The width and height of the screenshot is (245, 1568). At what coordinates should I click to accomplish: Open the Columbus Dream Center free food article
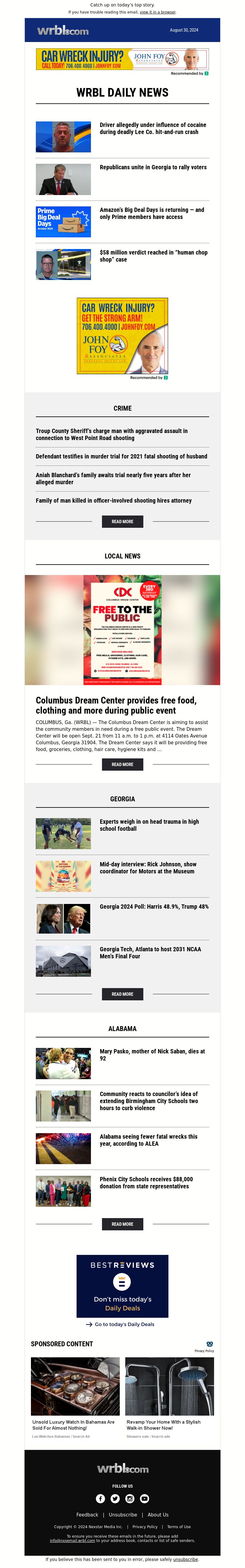point(115,705)
